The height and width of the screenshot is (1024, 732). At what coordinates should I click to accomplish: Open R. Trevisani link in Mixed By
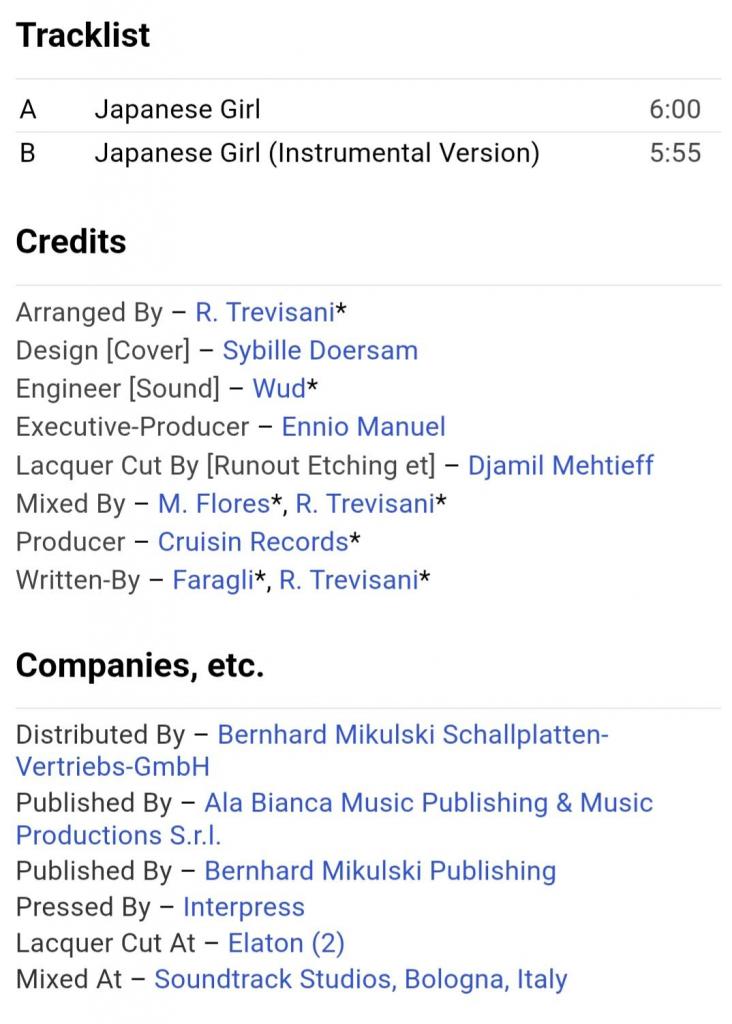(365, 503)
